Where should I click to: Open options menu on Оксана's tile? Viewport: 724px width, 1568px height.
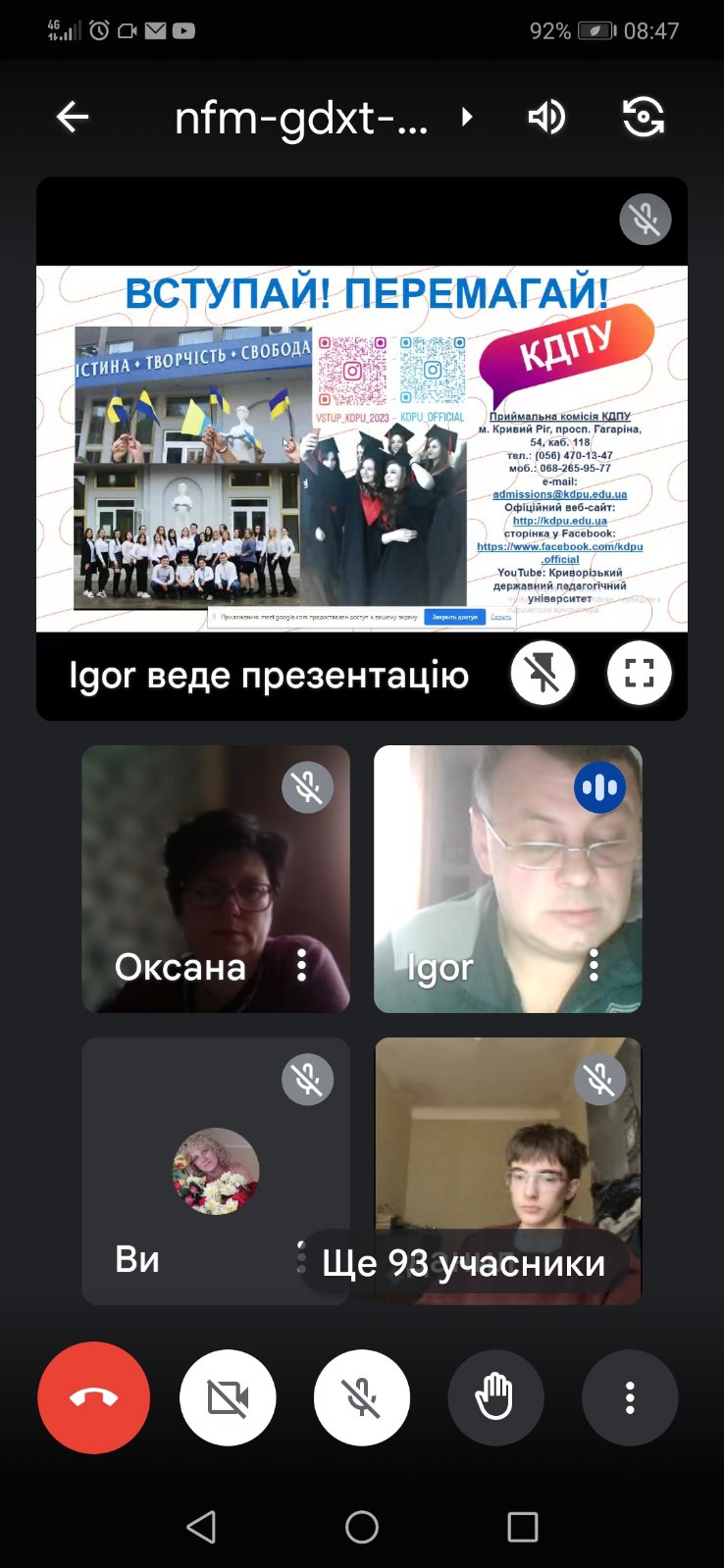(301, 966)
